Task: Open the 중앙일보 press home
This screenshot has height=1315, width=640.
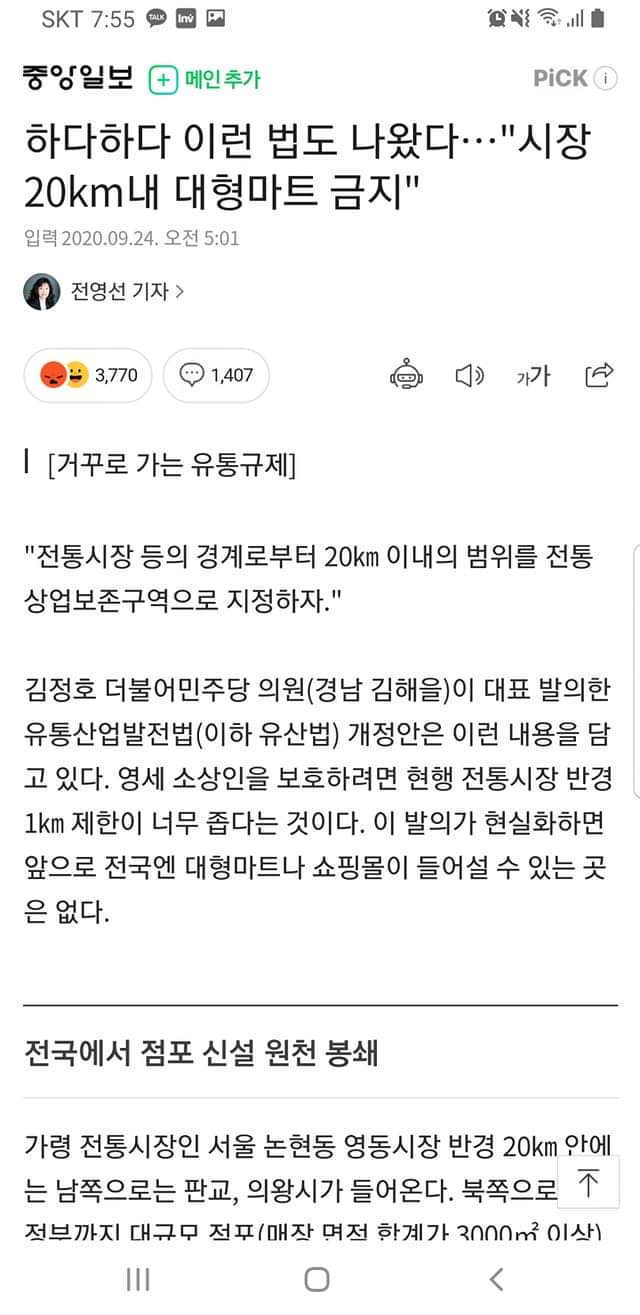Action: point(78,78)
